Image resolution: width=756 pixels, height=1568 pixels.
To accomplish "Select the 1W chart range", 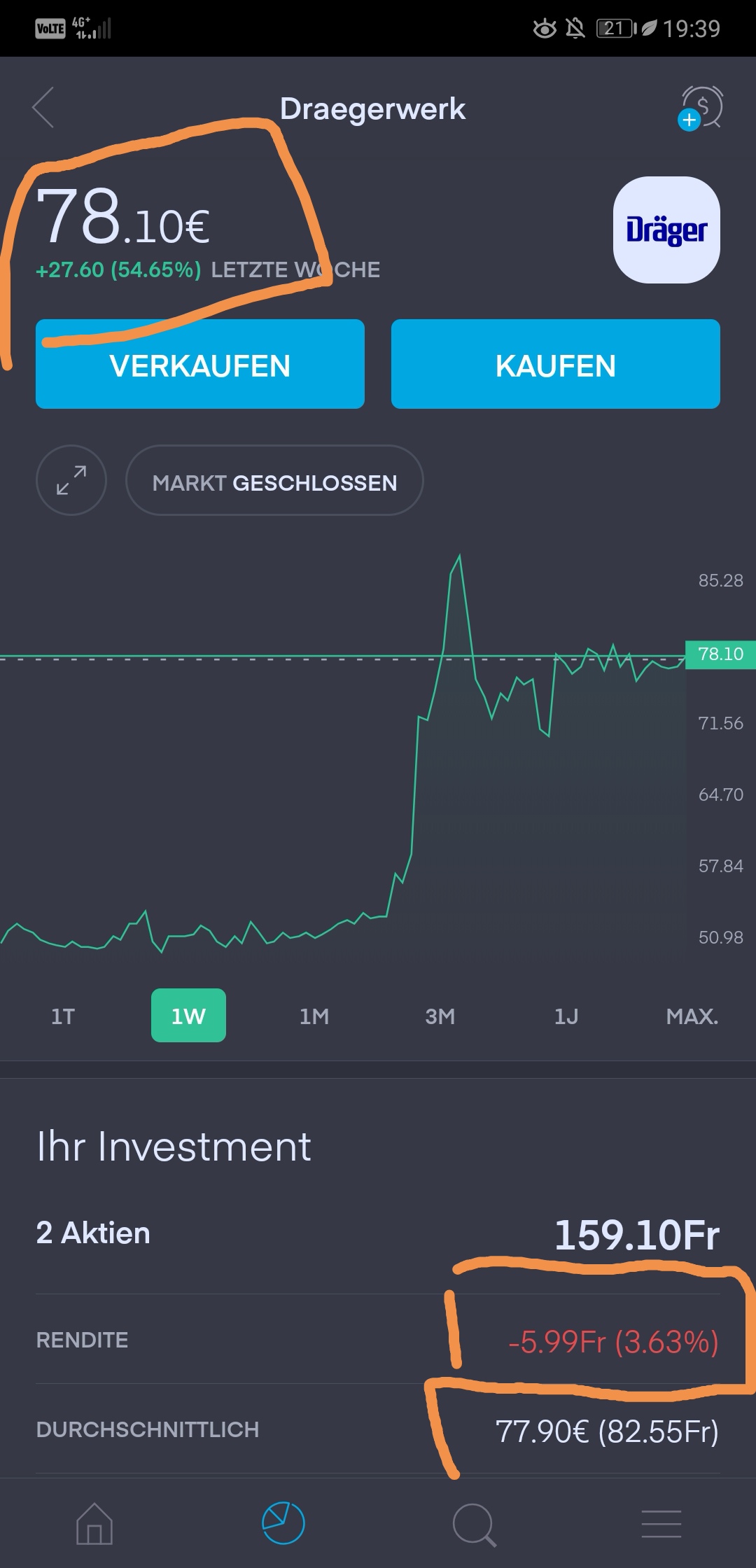I will (188, 1016).
